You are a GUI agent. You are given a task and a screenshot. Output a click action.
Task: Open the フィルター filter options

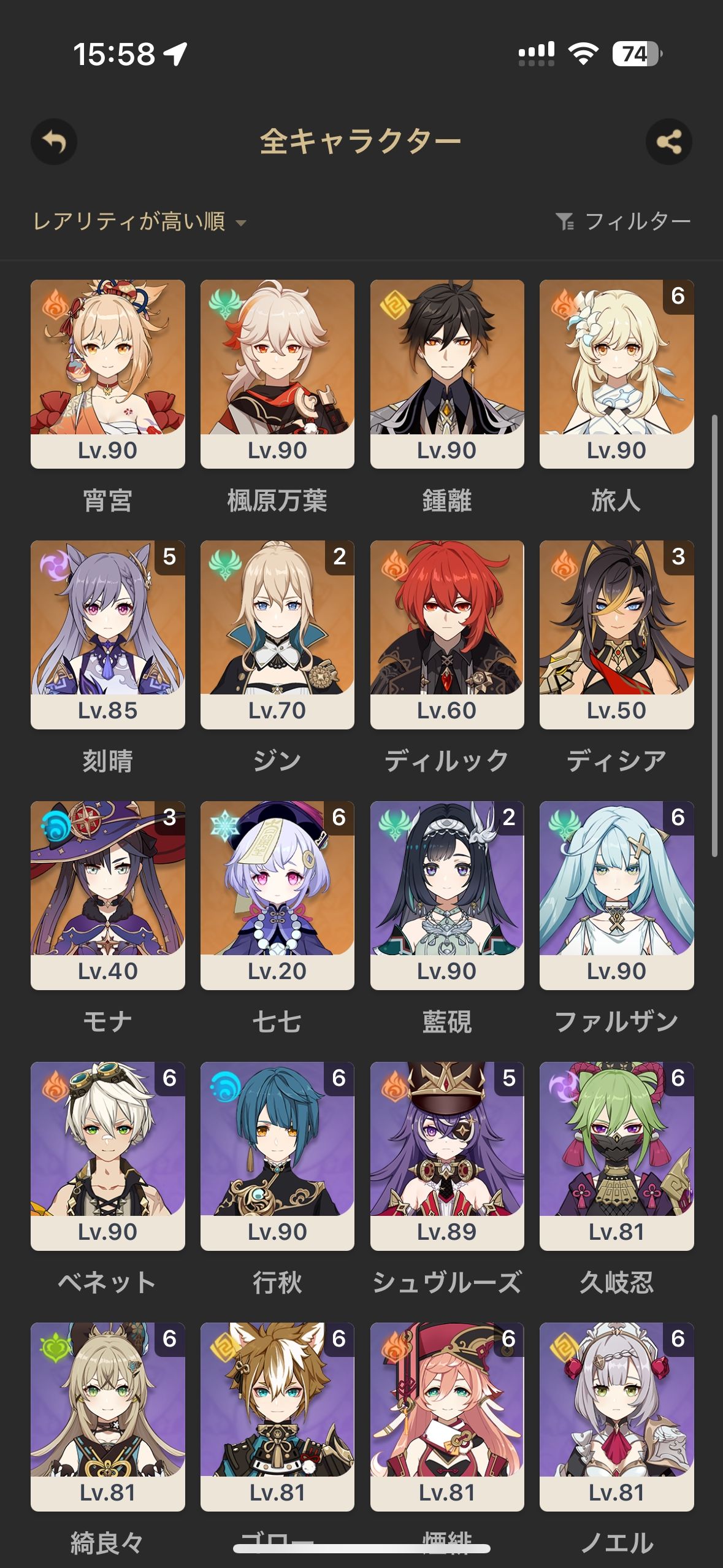click(623, 221)
